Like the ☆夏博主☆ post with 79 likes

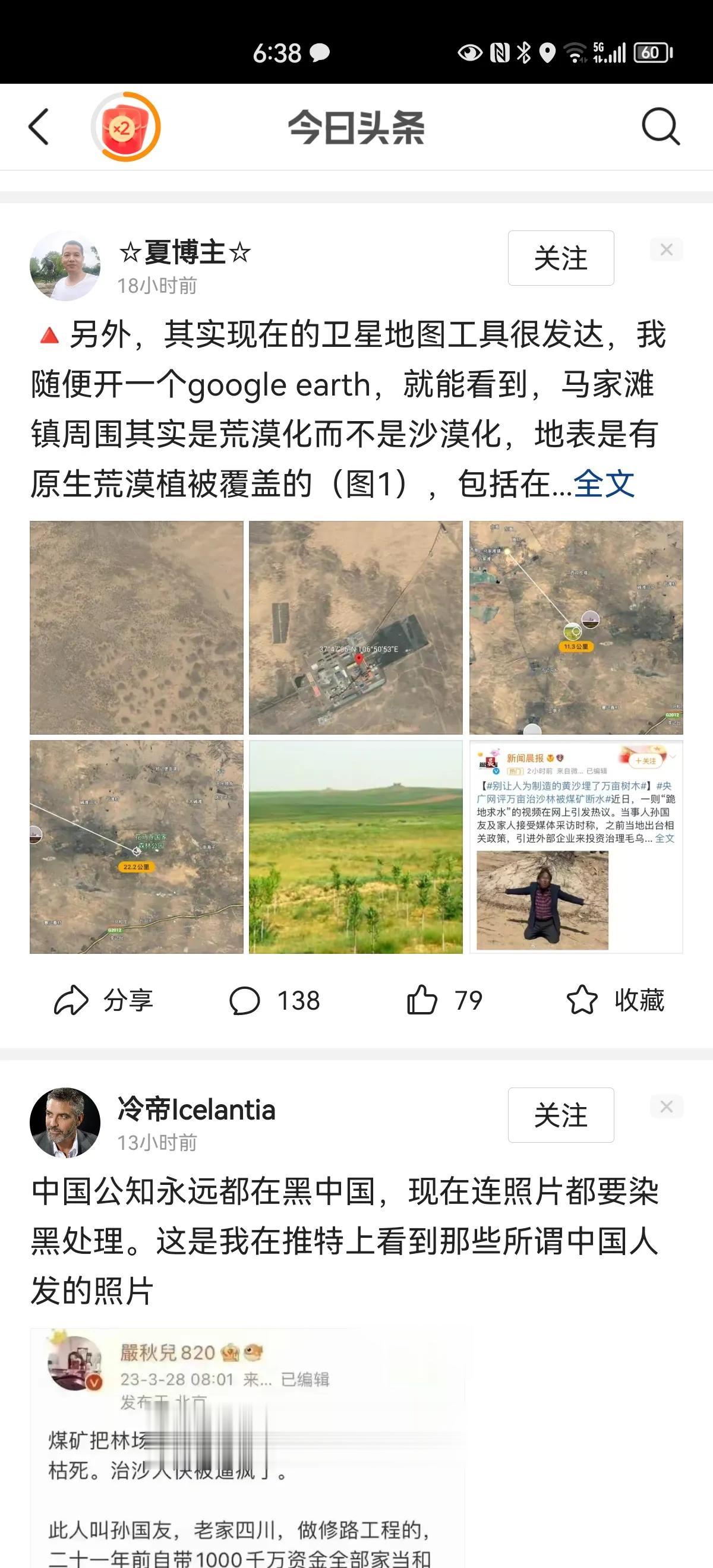coord(444,1001)
